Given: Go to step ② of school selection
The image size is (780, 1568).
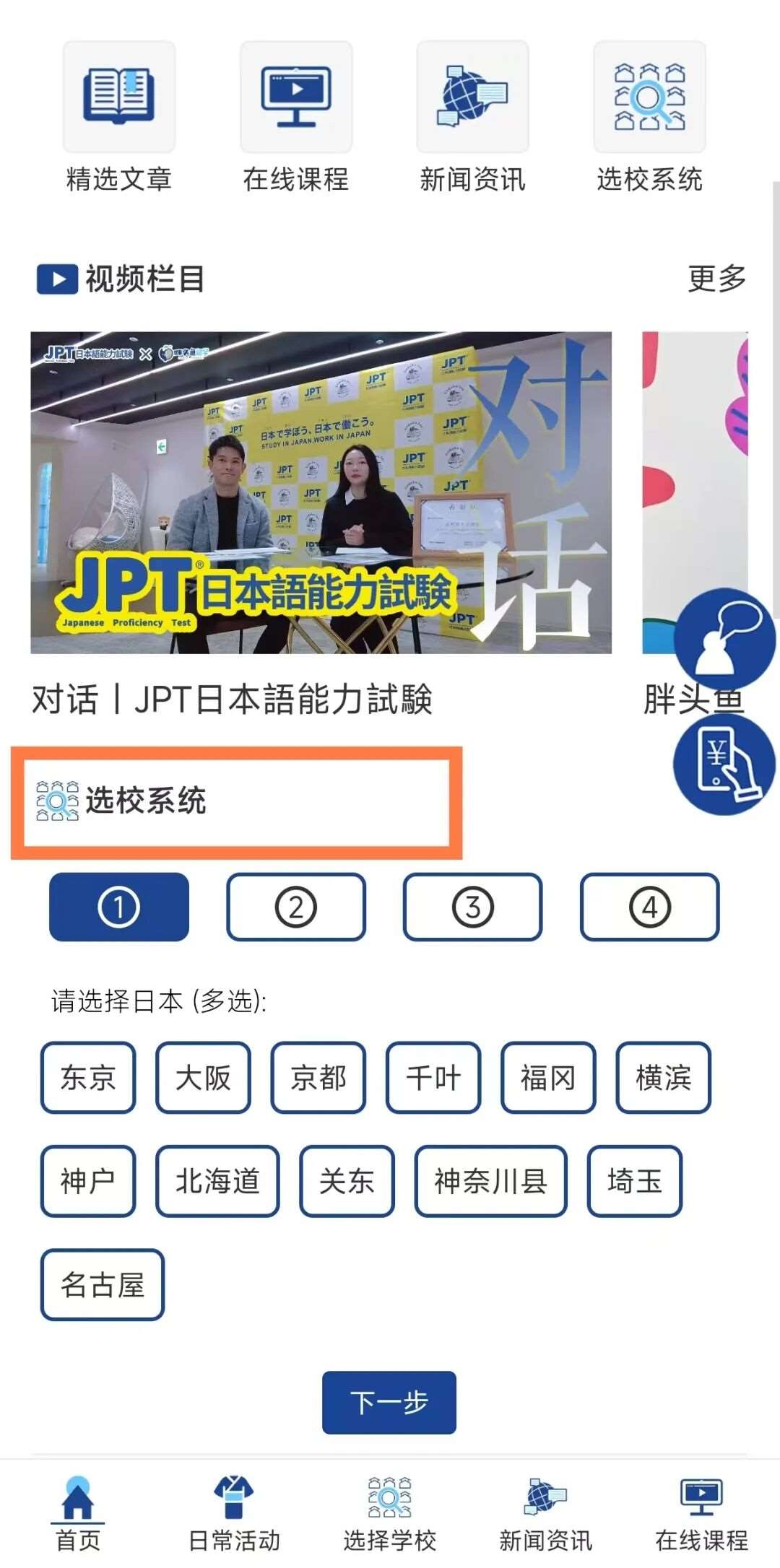Looking at the screenshot, I should [296, 907].
